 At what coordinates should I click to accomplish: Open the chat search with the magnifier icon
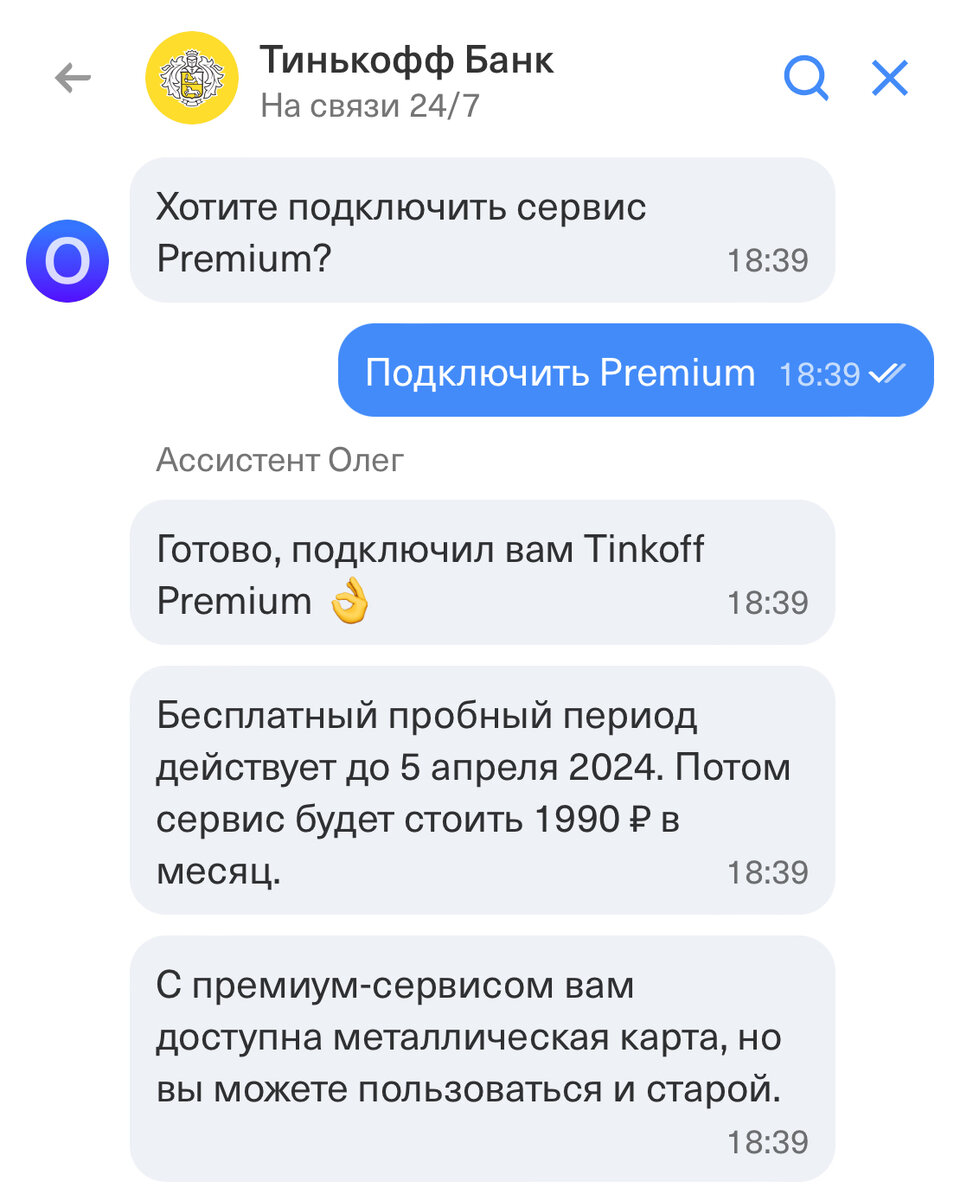pyautogui.click(x=806, y=78)
